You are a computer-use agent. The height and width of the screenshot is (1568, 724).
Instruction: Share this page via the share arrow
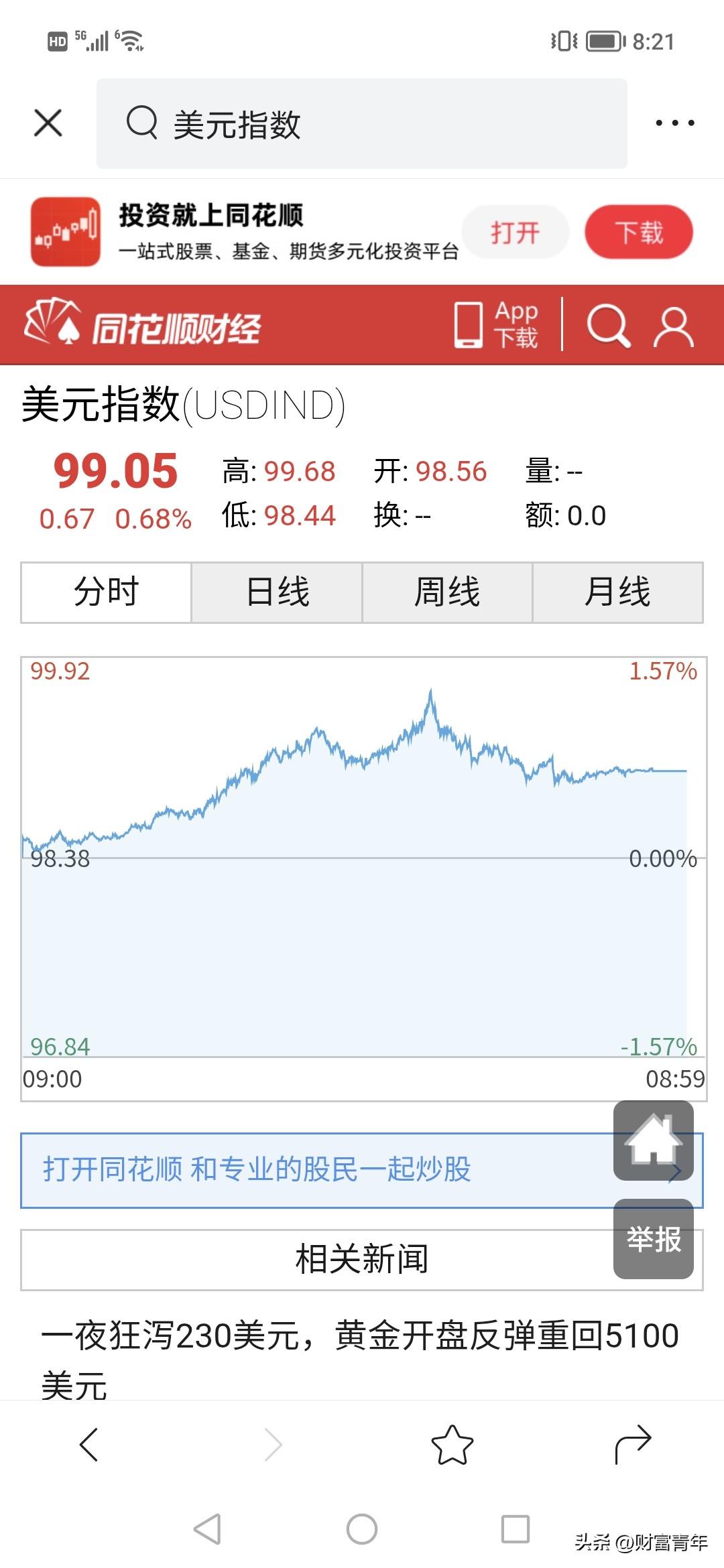633,1444
